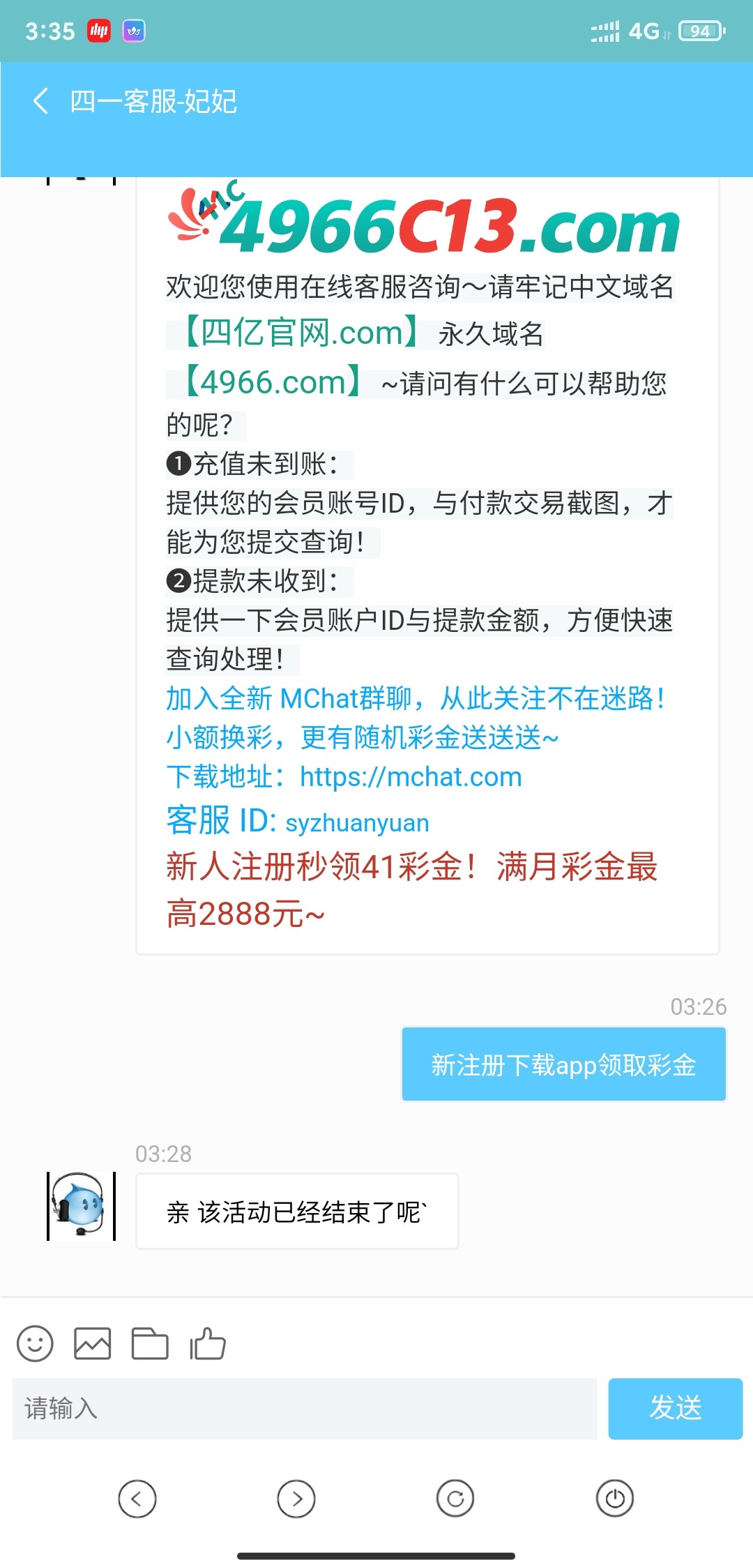The height and width of the screenshot is (1568, 753).
Task: Open the https://mchat.com download link
Action: pyautogui.click(x=411, y=776)
